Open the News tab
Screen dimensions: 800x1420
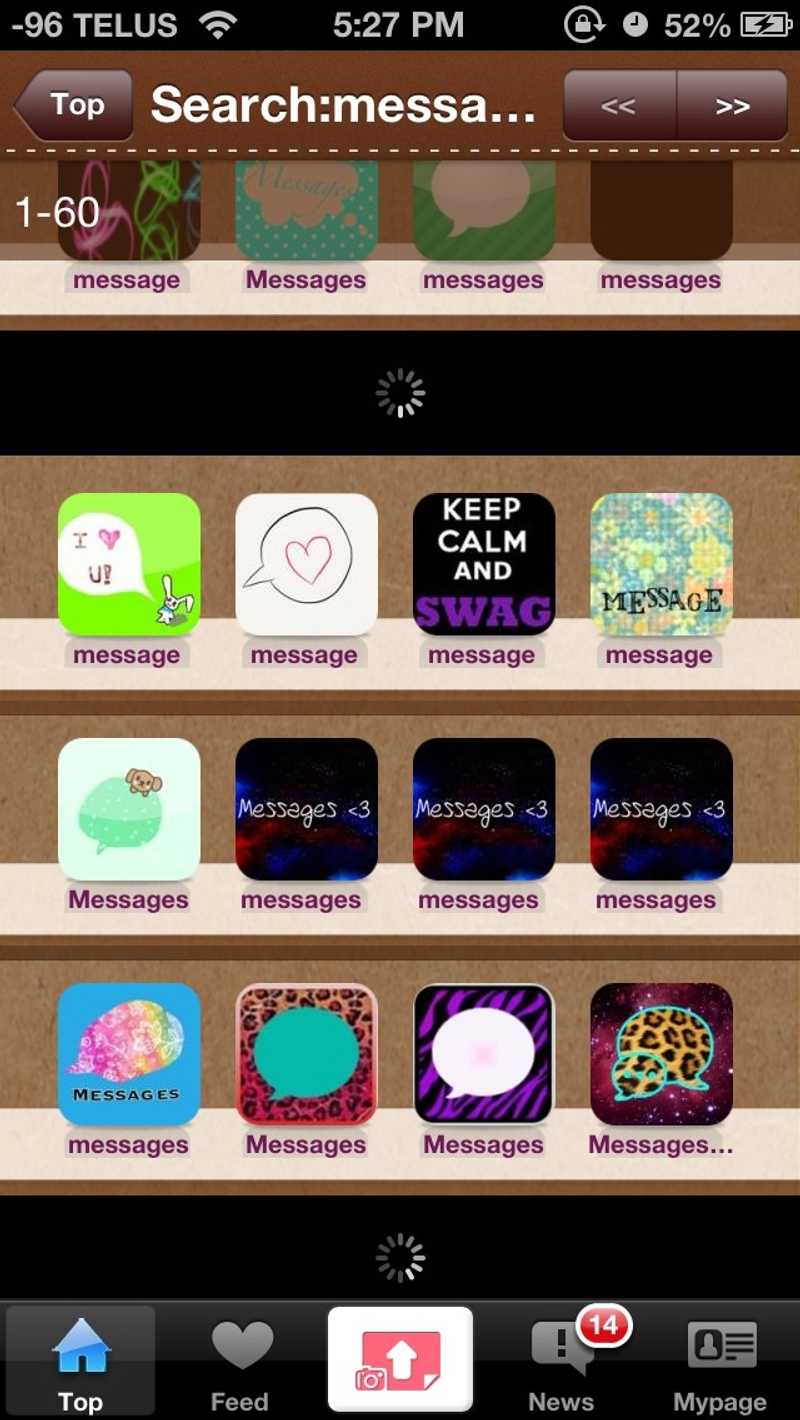click(562, 1361)
